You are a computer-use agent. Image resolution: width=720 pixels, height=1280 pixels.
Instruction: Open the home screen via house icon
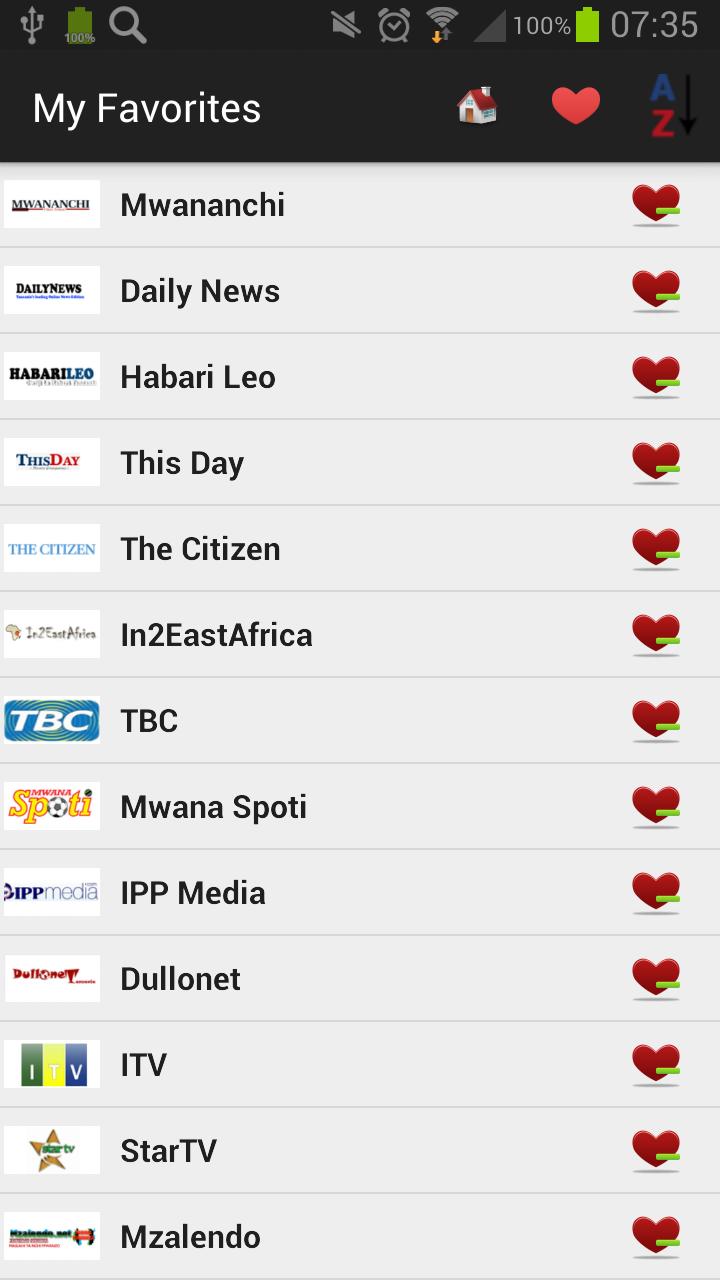tap(476, 104)
